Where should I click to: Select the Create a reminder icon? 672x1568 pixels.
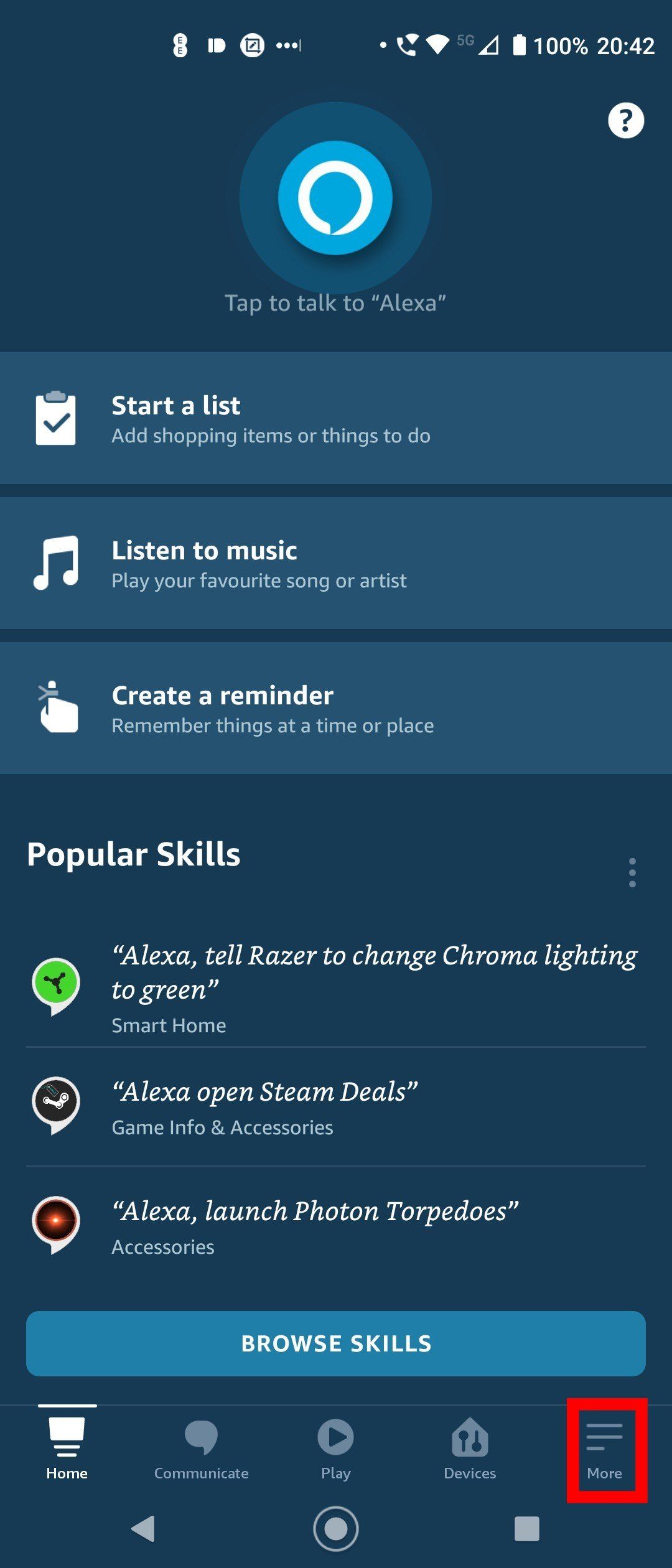55,706
